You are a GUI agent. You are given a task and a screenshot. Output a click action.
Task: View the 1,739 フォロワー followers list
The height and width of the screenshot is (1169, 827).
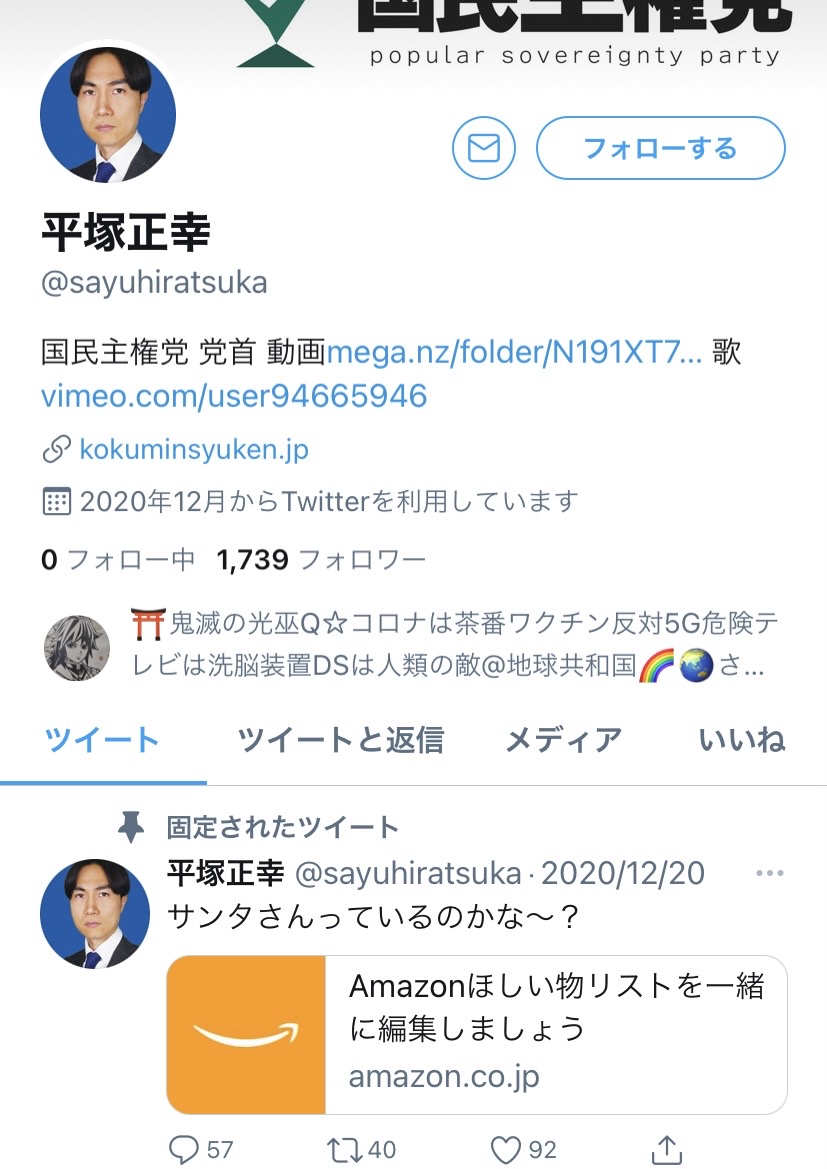click(321, 560)
